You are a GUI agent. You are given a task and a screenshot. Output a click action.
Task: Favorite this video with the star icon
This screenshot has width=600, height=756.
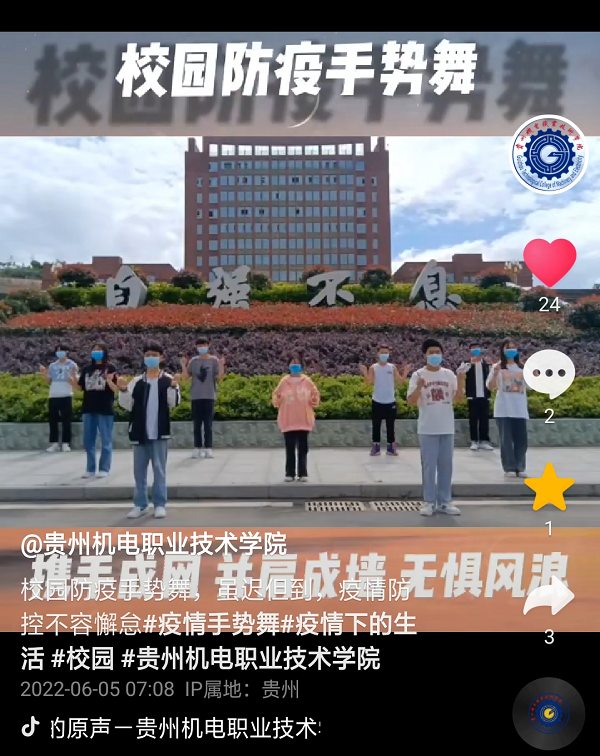click(x=549, y=487)
